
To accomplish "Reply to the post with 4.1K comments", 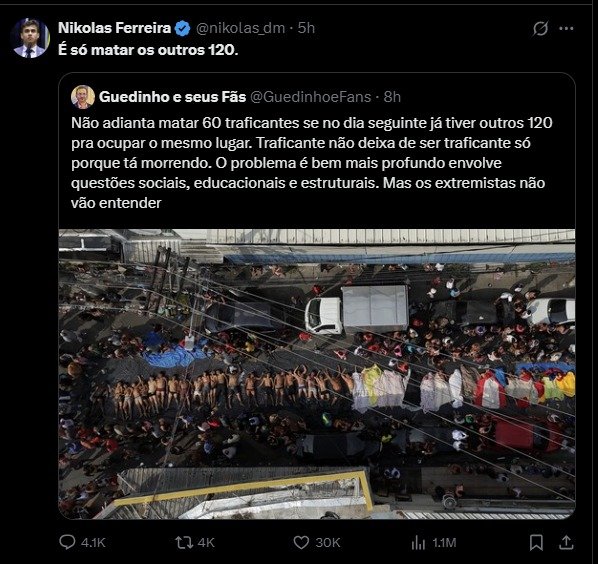I will 82,542.
